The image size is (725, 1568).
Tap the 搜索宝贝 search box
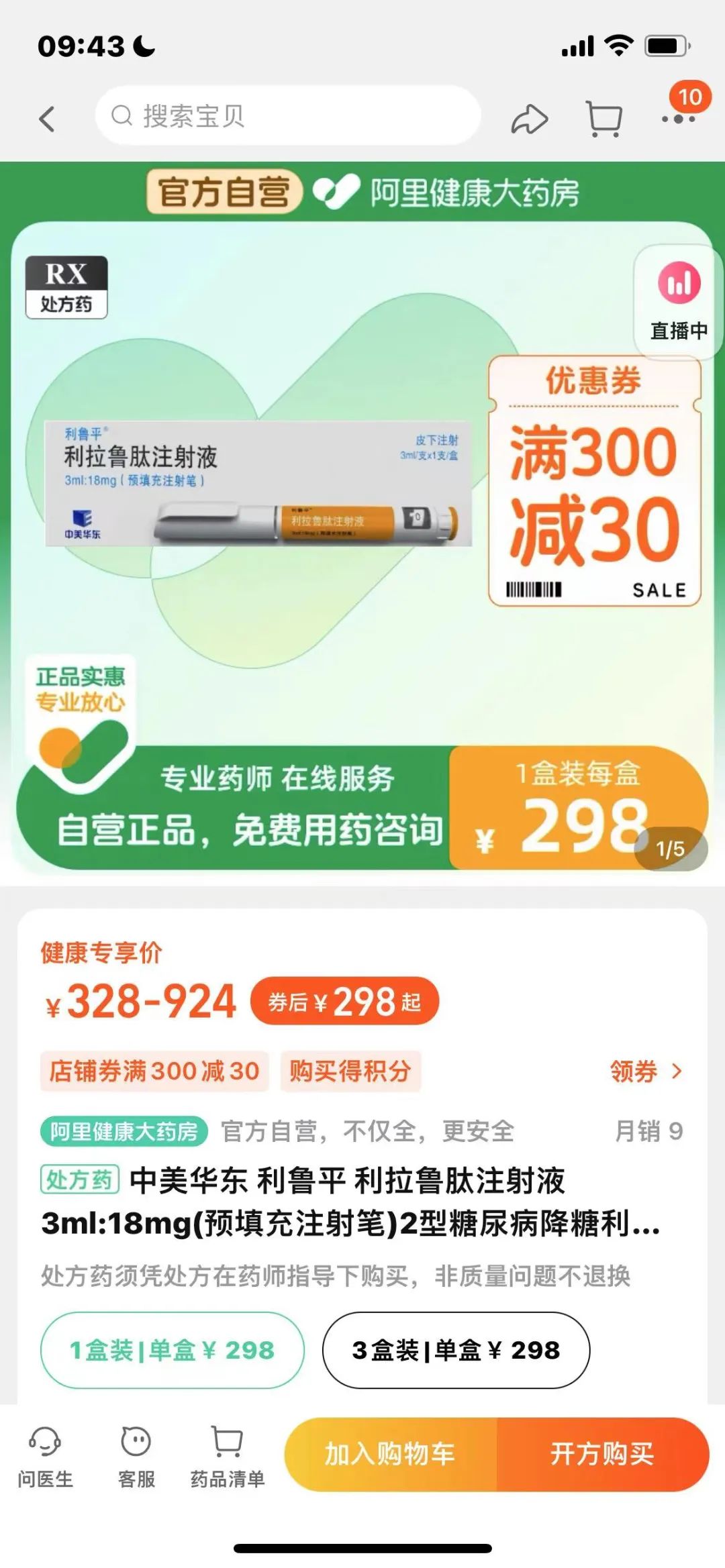point(289,116)
